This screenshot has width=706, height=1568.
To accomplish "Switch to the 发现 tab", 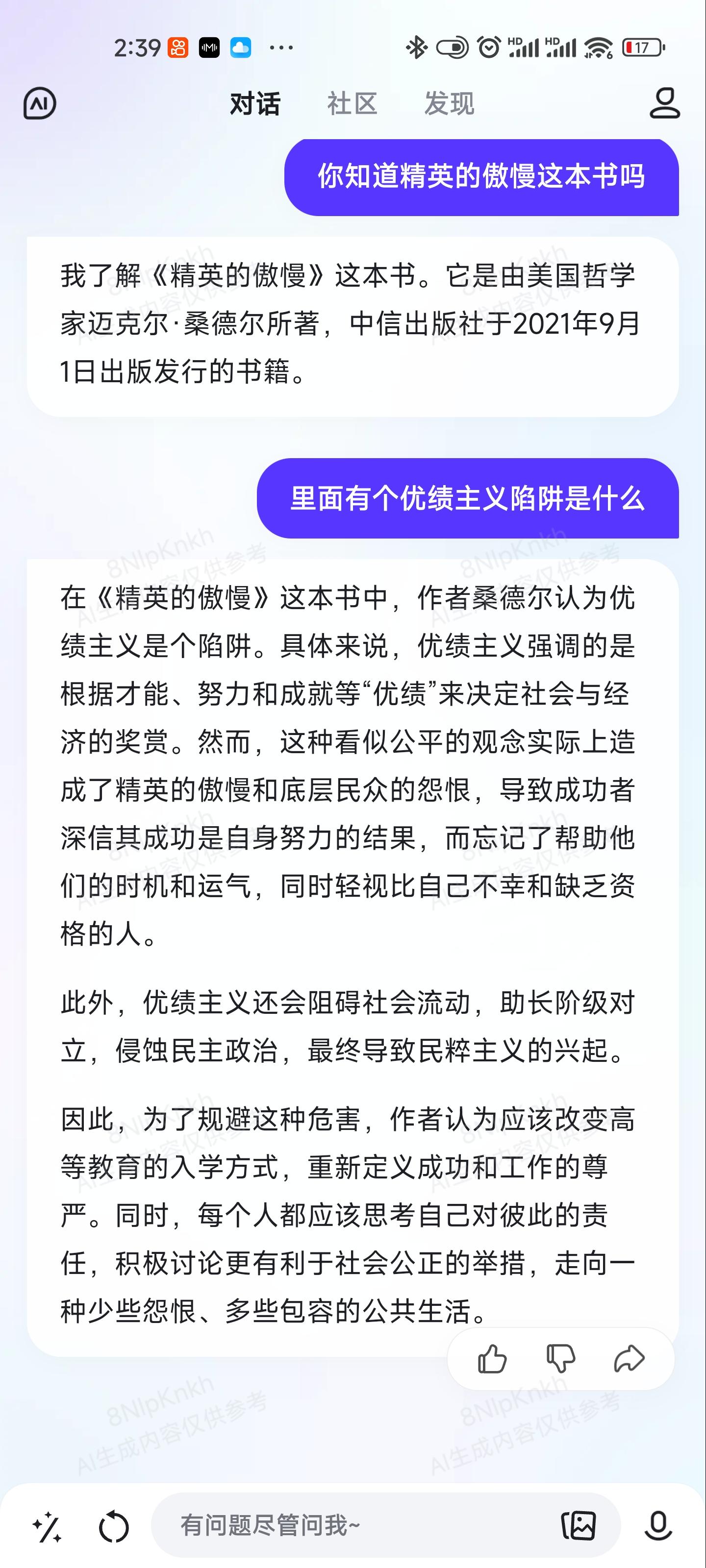I will [x=449, y=103].
